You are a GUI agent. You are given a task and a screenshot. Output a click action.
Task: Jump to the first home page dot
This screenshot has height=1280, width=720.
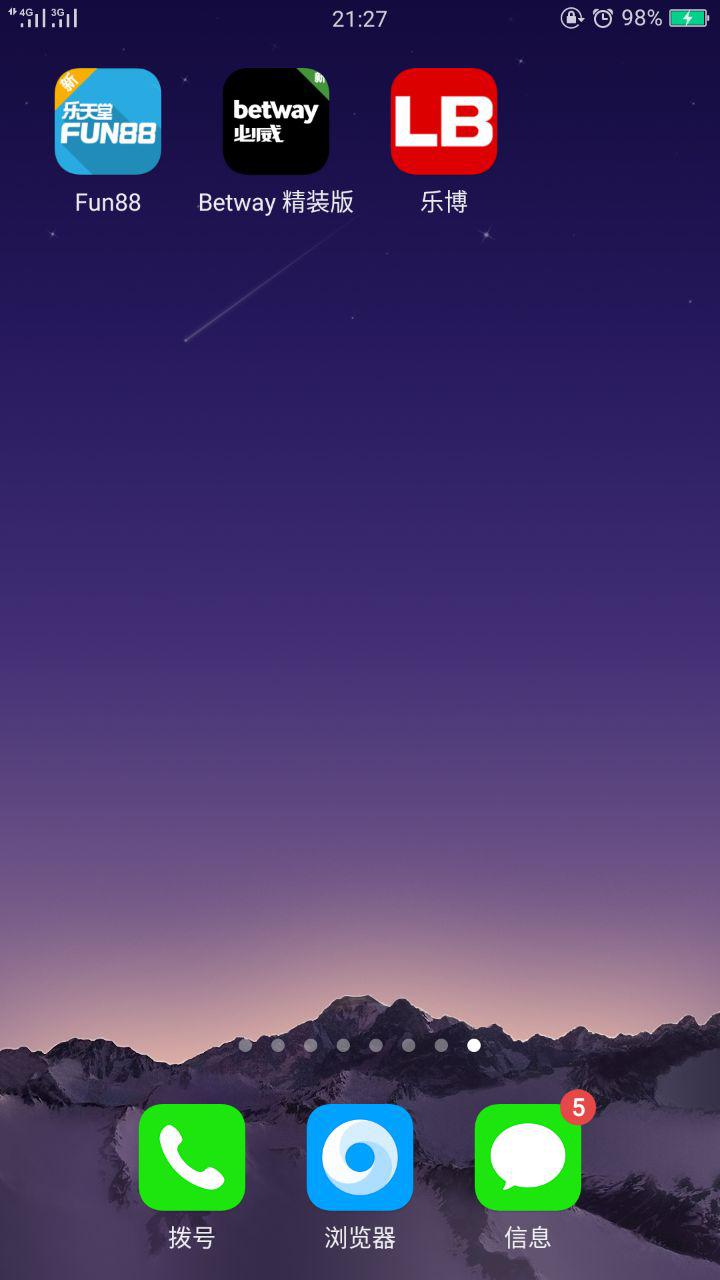pyautogui.click(x=245, y=1045)
